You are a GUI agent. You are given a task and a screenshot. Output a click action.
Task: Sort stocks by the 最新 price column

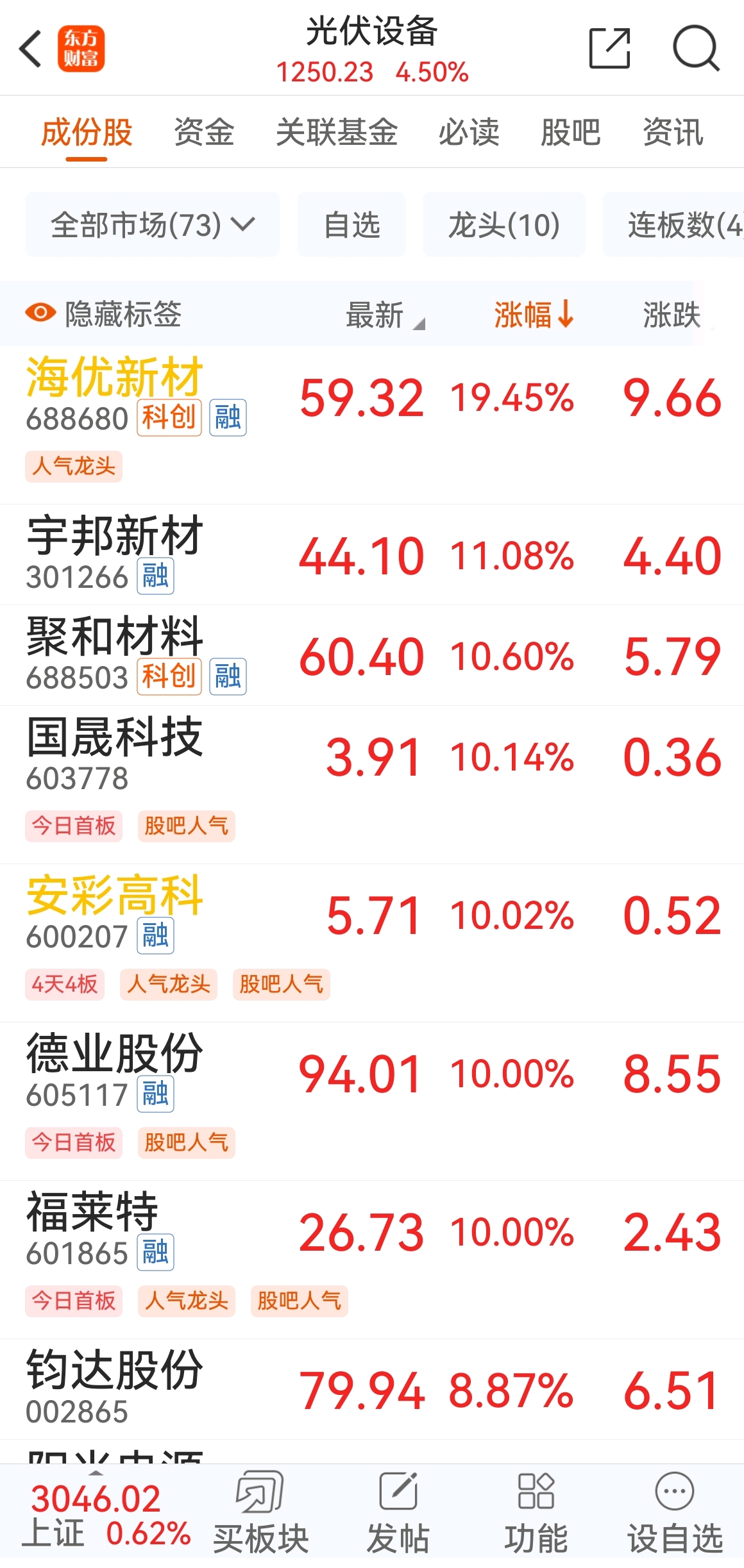point(374,314)
